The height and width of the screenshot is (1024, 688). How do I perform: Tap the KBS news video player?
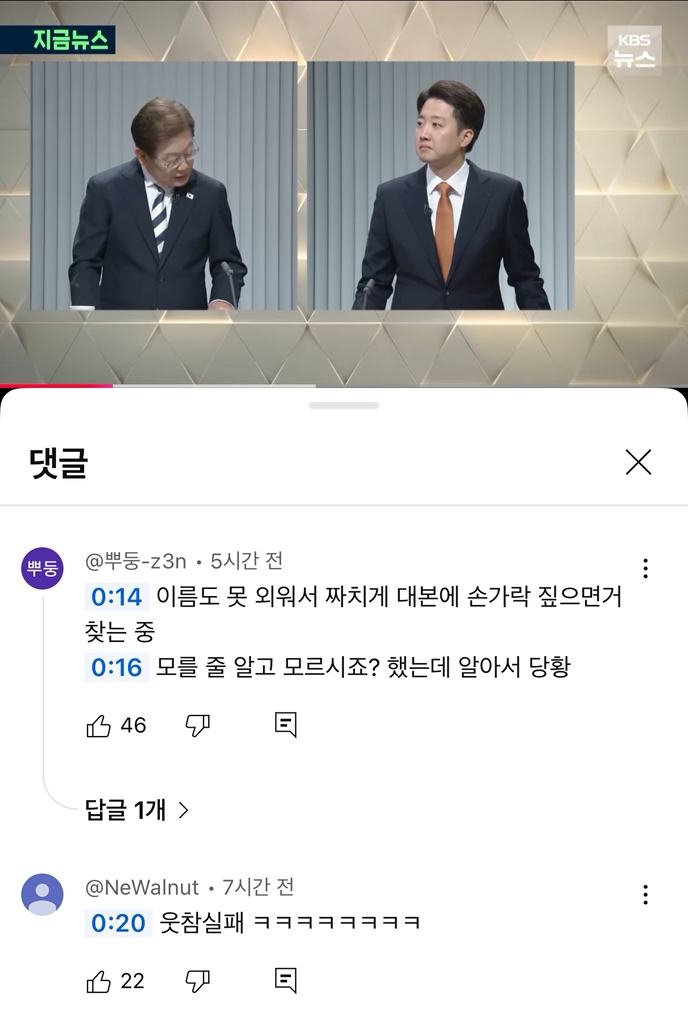[x=344, y=190]
